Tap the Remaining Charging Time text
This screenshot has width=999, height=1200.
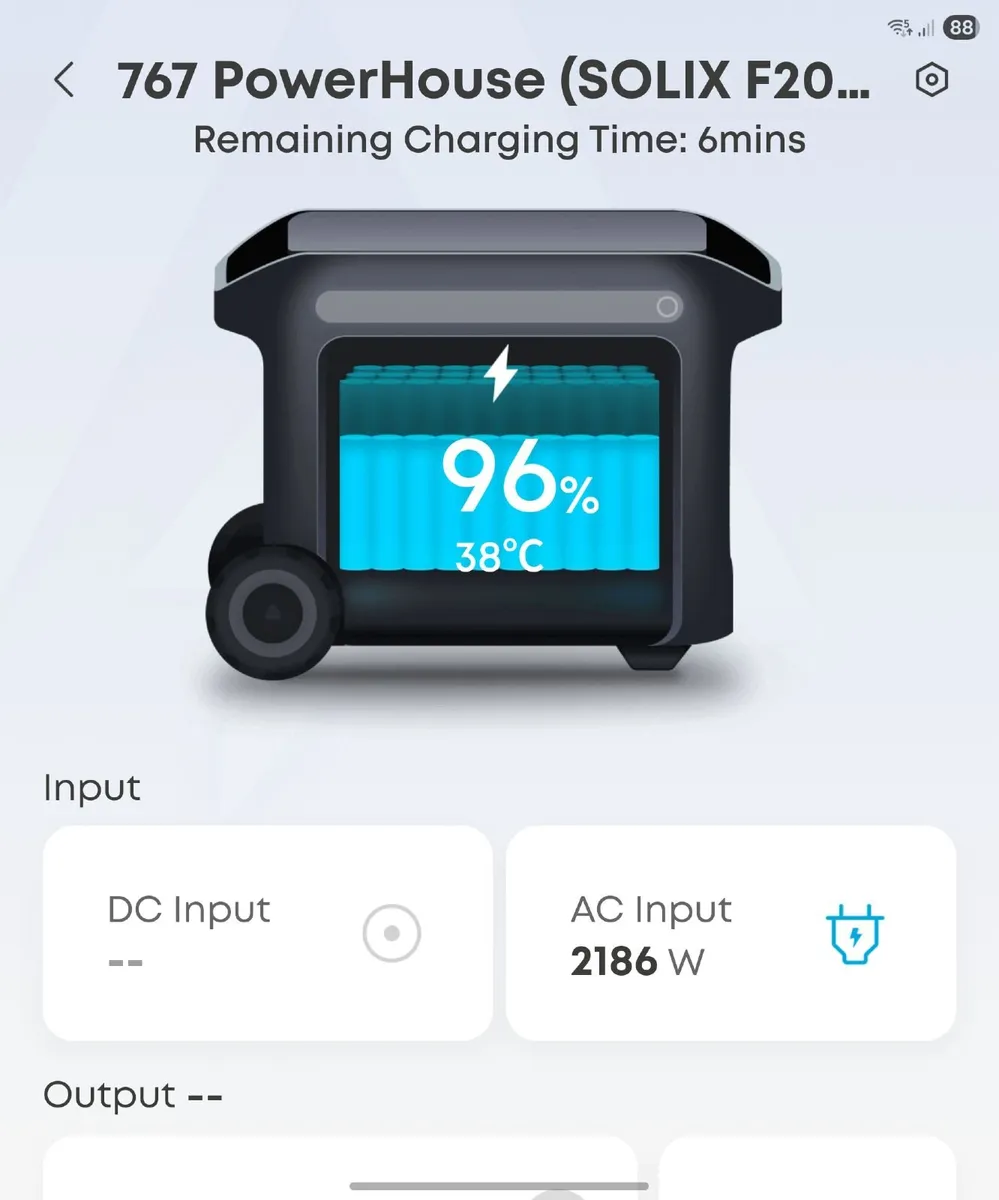pyautogui.click(x=499, y=140)
